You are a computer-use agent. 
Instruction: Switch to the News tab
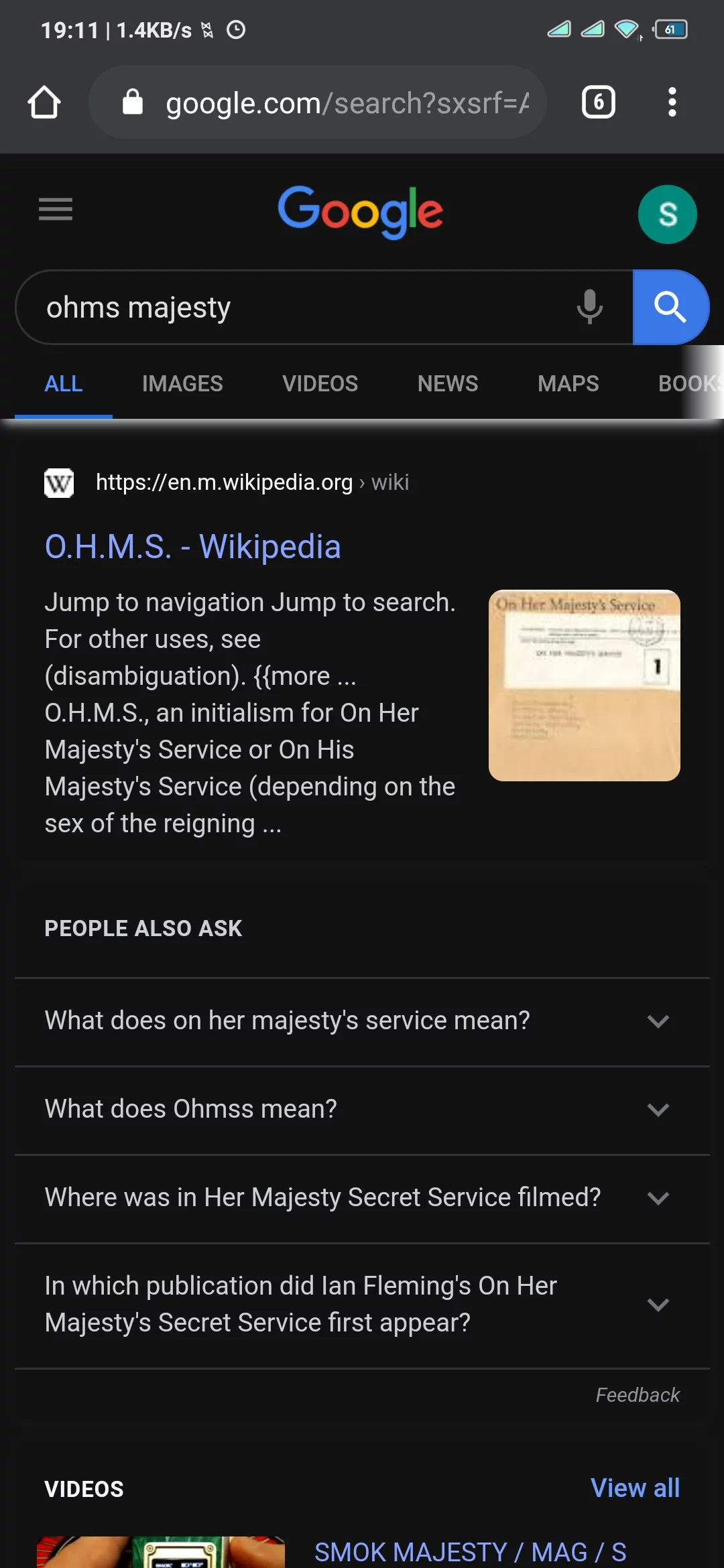[447, 383]
